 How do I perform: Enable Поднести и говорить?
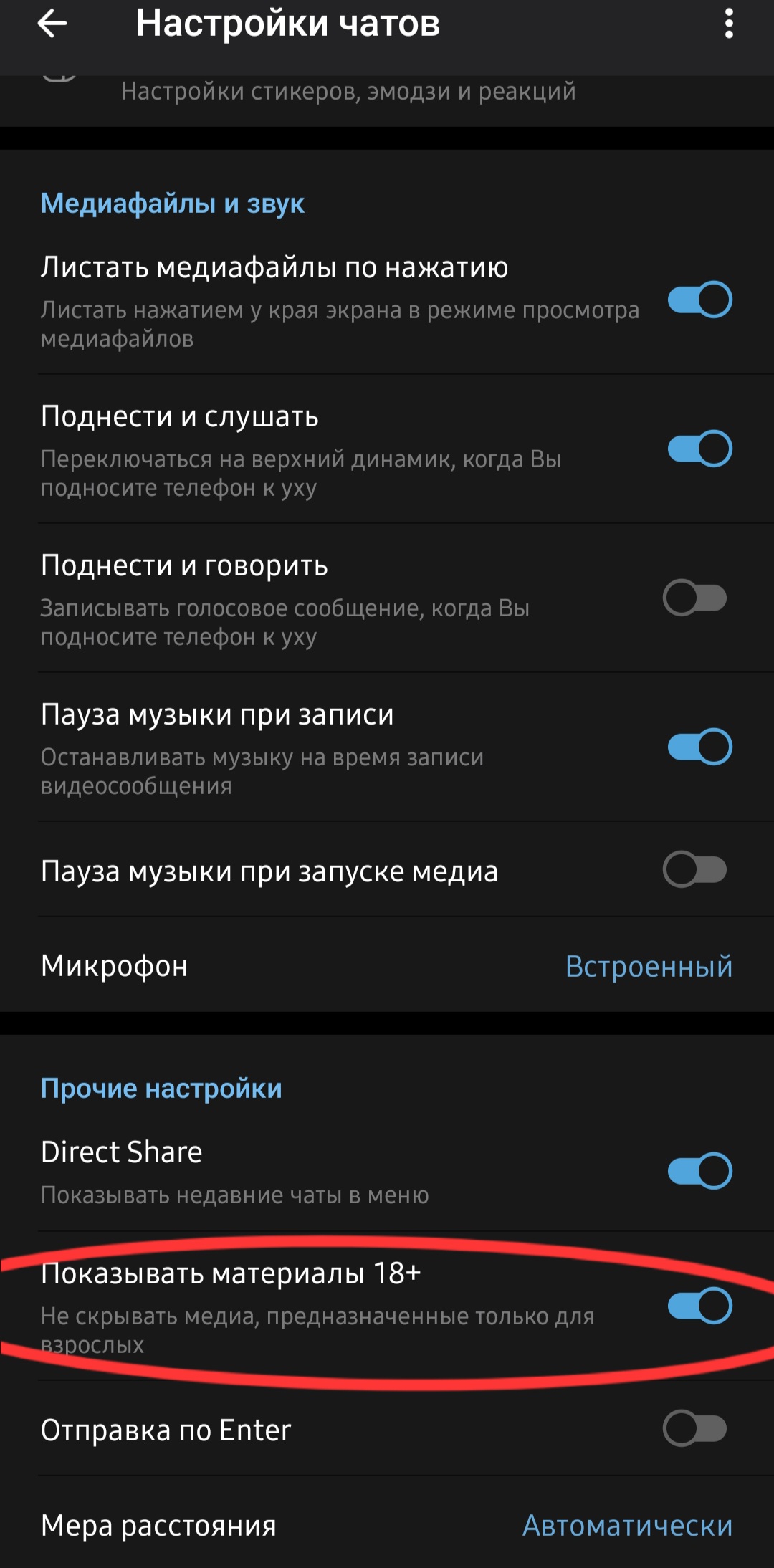[695, 598]
